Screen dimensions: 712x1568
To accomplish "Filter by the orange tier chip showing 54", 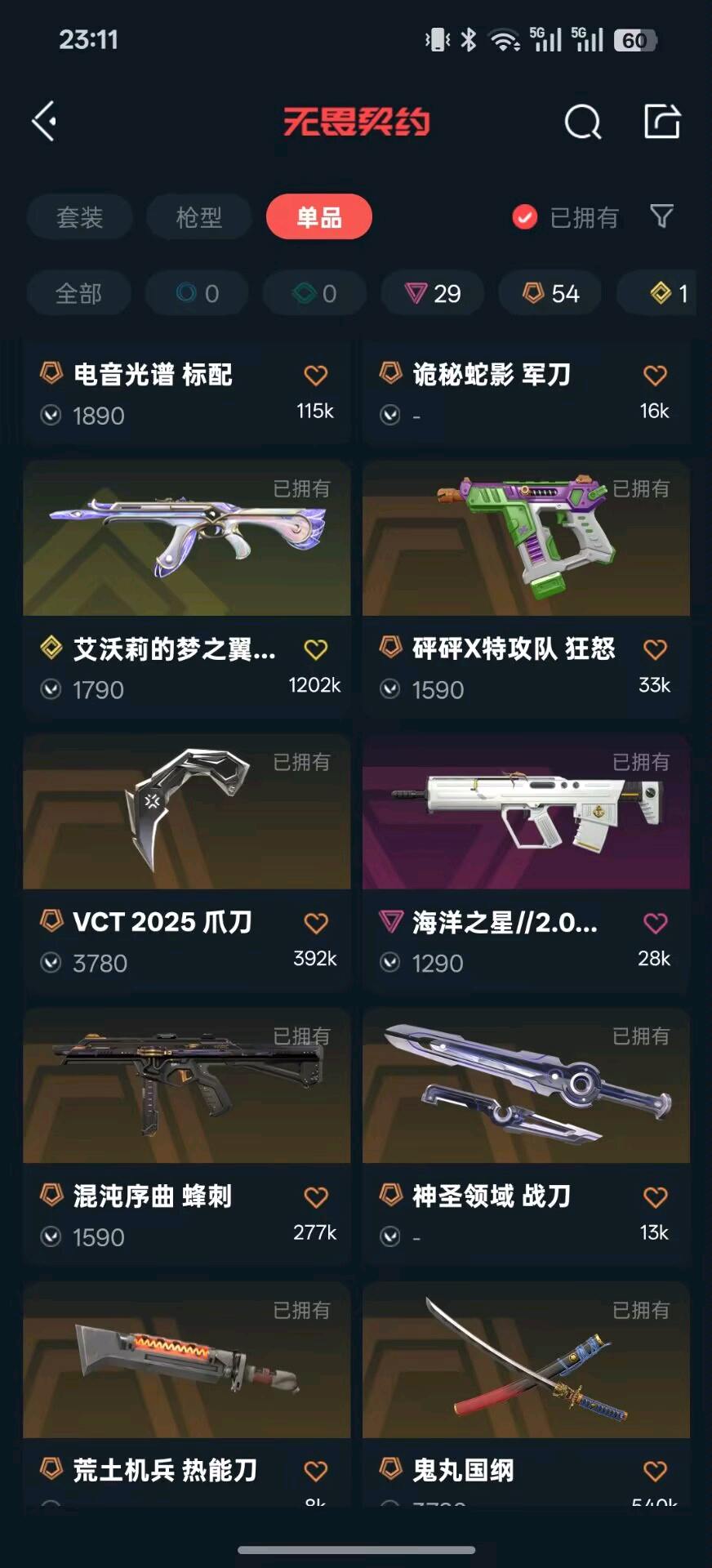I will (550, 293).
